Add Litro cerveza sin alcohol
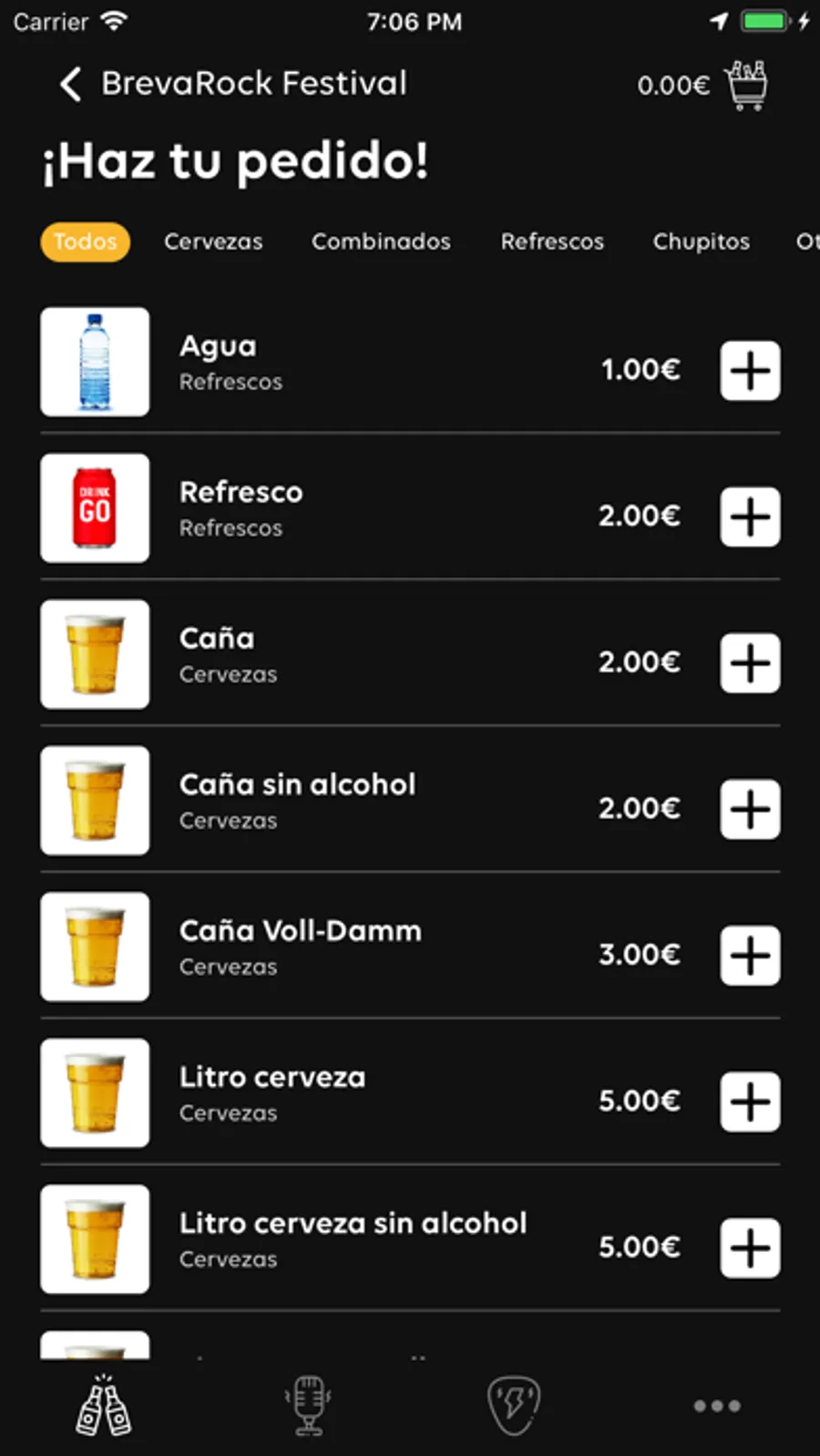Screen dimensions: 820x1456 pyautogui.click(x=750, y=1248)
